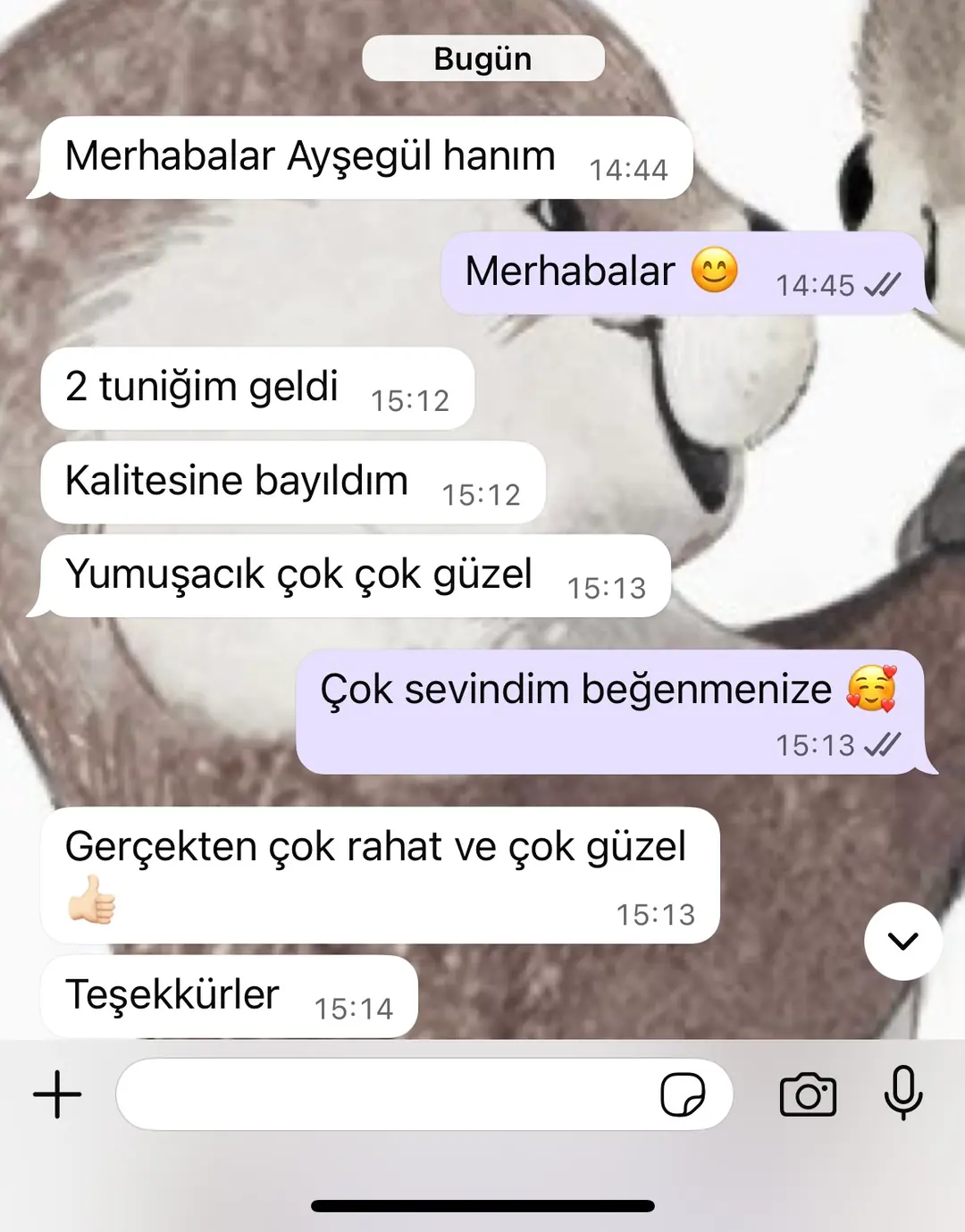This screenshot has height=1232, width=965.
Task: Tap the 'Çok sevindim beğenmenize' bubble
Action: pos(576,689)
